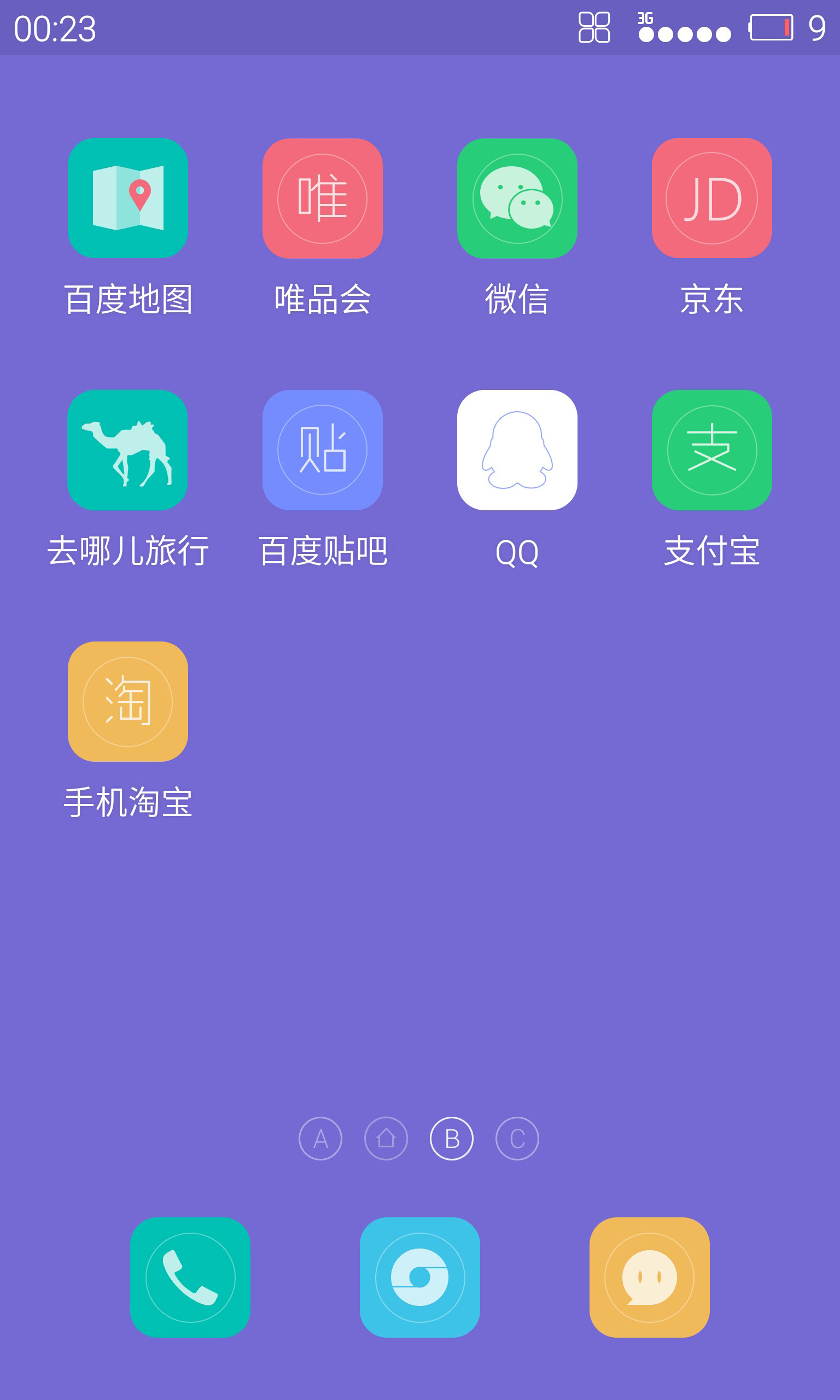Launch the blue browser app in the dock
This screenshot has height=1400, width=840.
point(419,1277)
